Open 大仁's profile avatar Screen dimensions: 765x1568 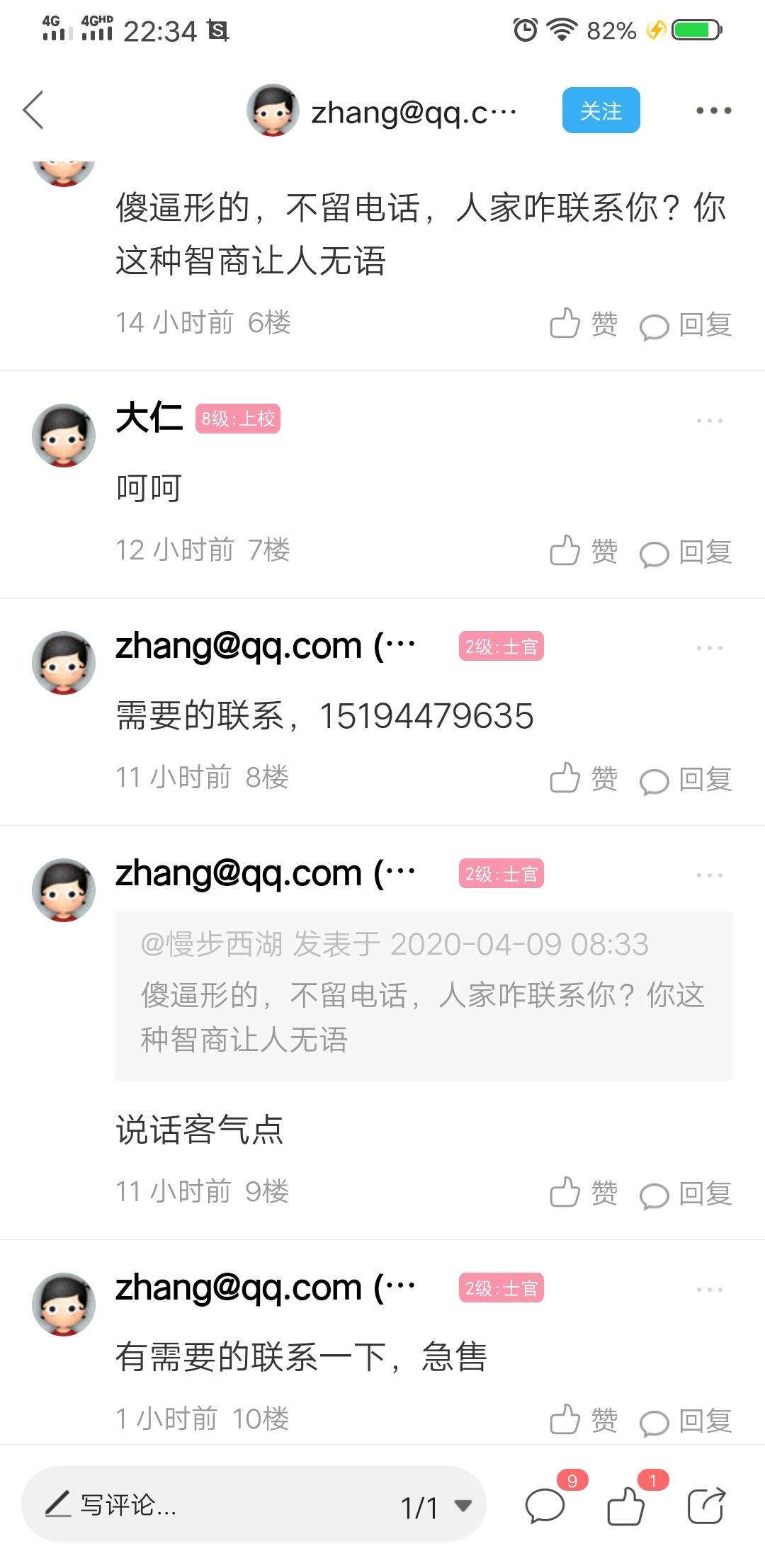point(64,435)
